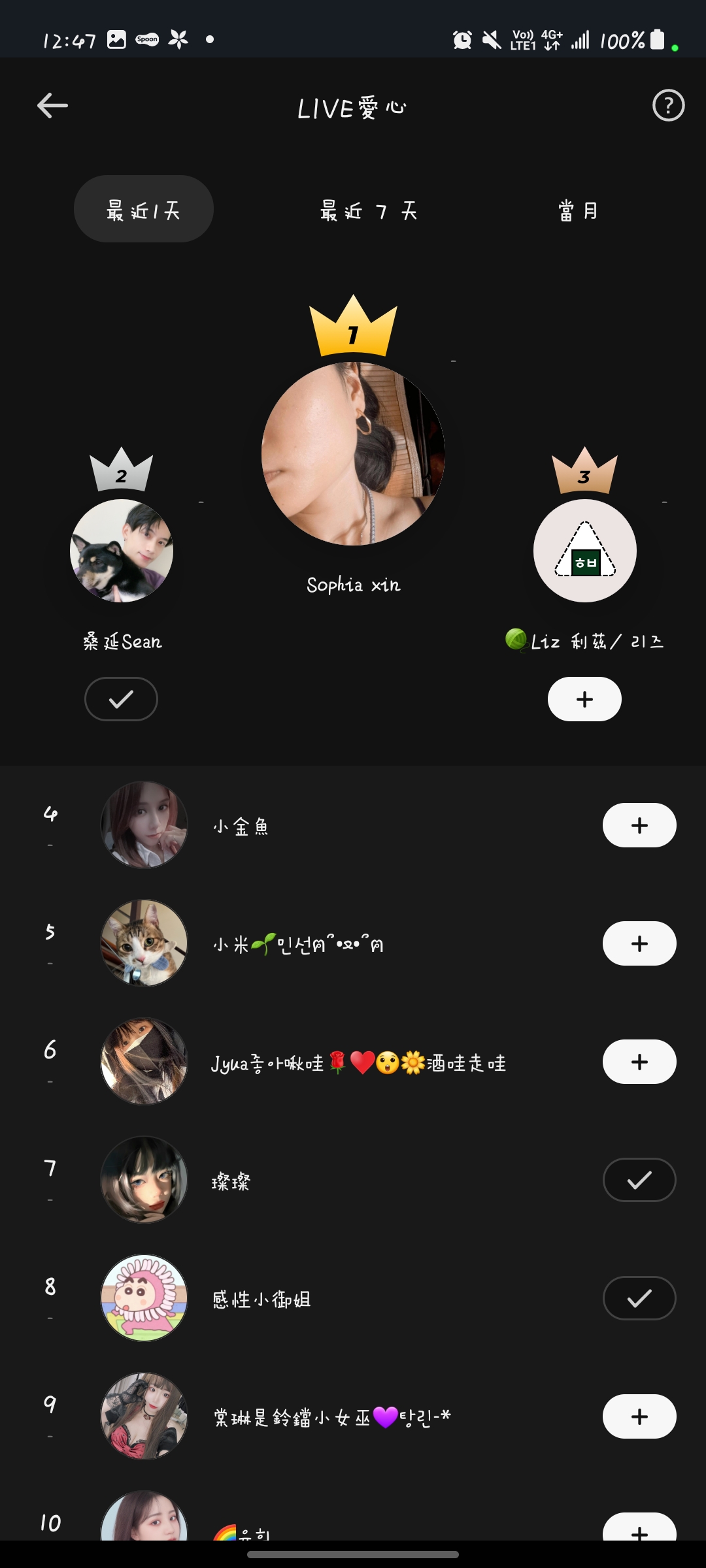Go back using the arrow icon
This screenshot has height=1568, width=706.
tap(52, 106)
